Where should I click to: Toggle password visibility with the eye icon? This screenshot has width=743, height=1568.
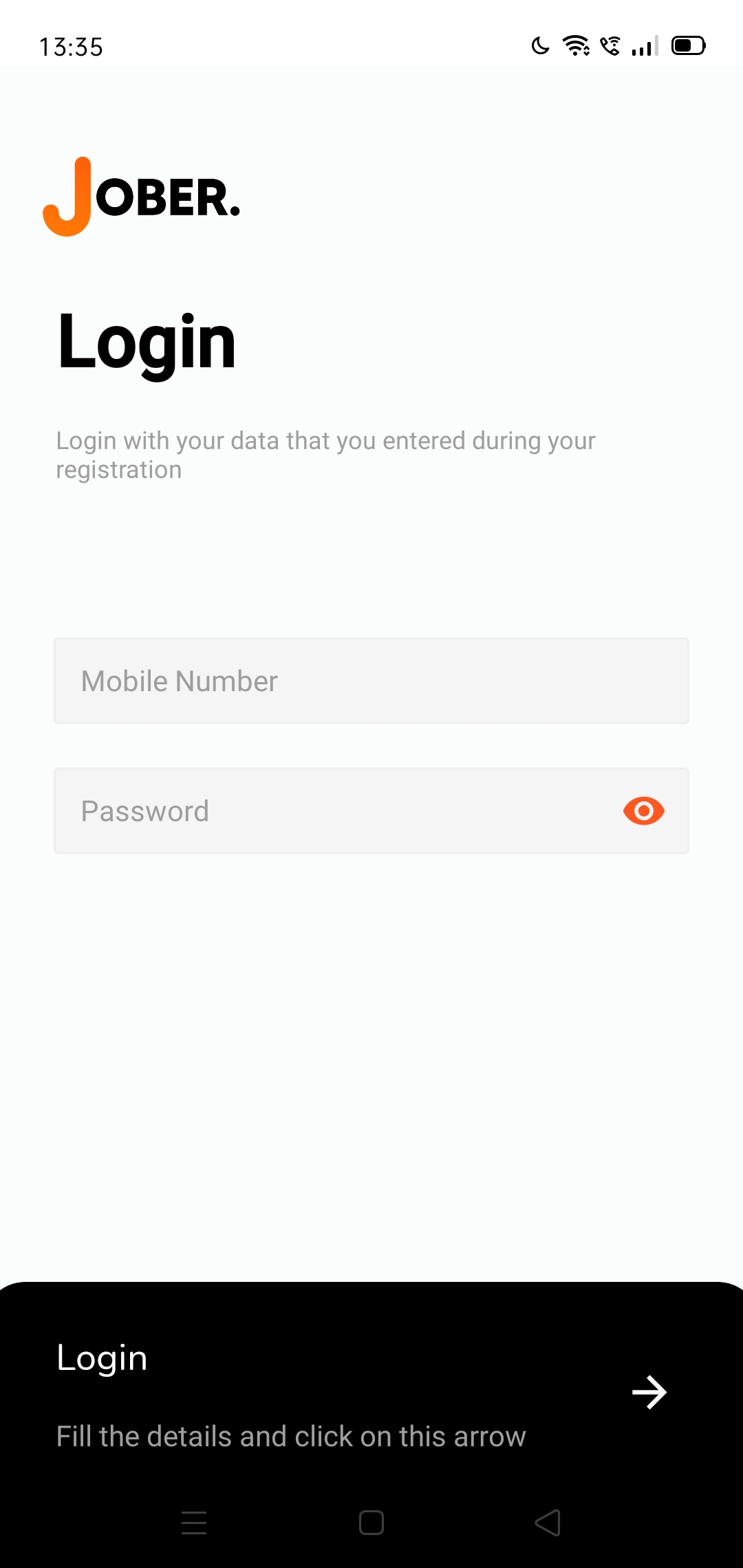[643, 811]
